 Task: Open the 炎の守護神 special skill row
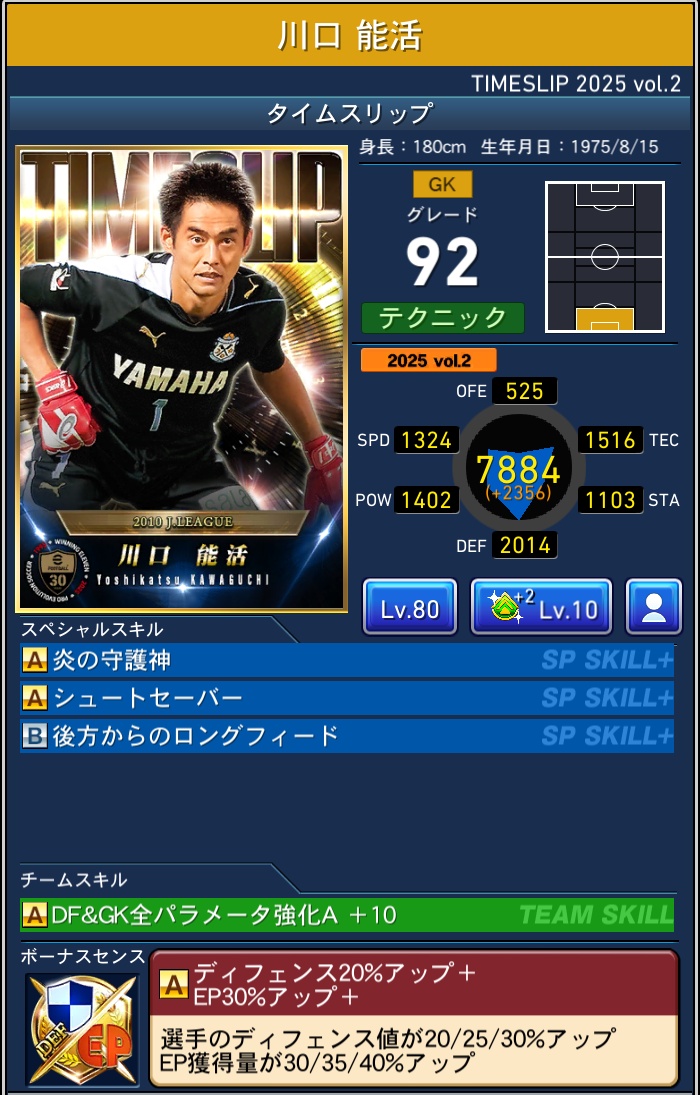click(x=346, y=660)
